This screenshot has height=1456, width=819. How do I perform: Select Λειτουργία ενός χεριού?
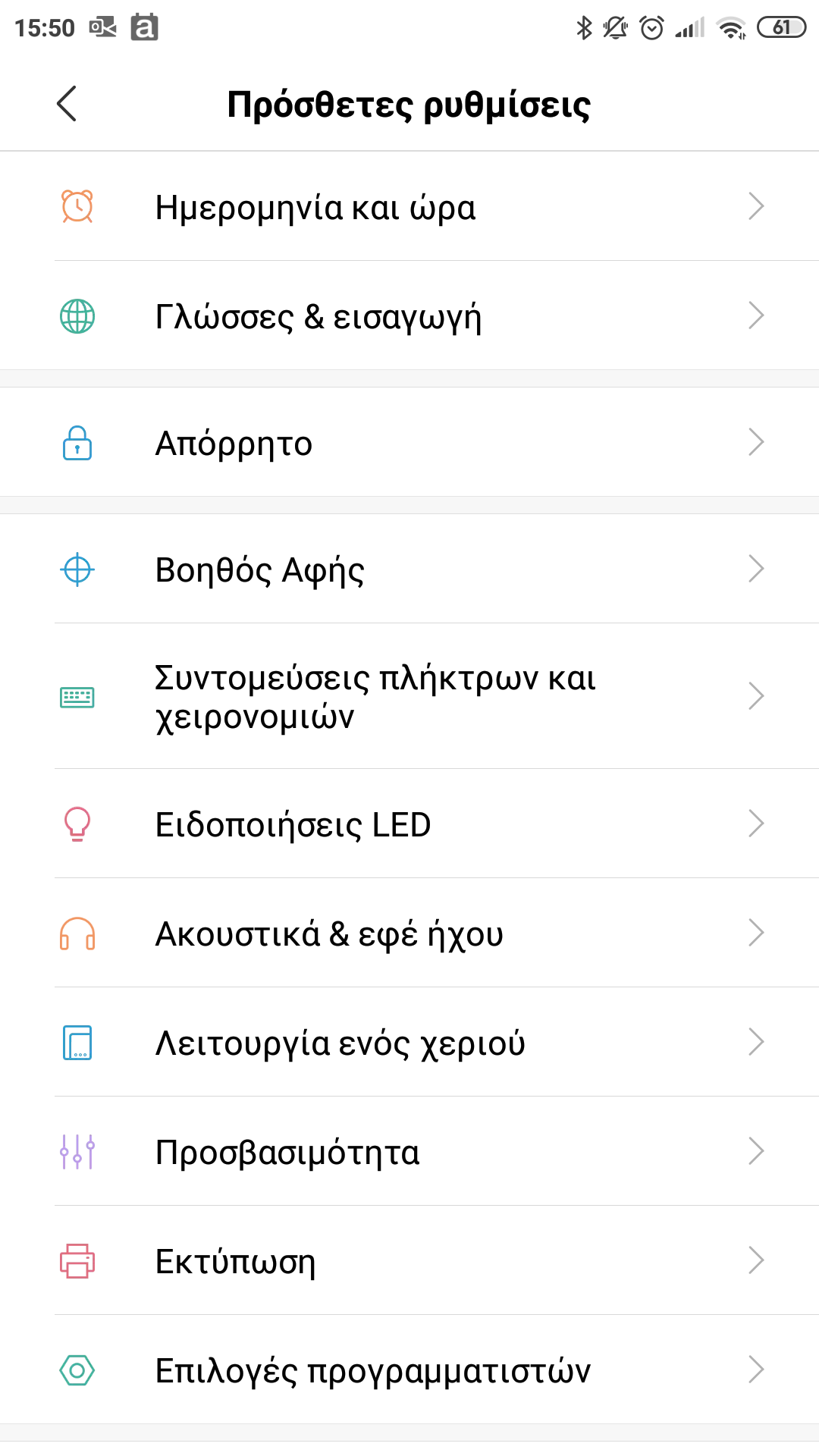click(x=409, y=1043)
